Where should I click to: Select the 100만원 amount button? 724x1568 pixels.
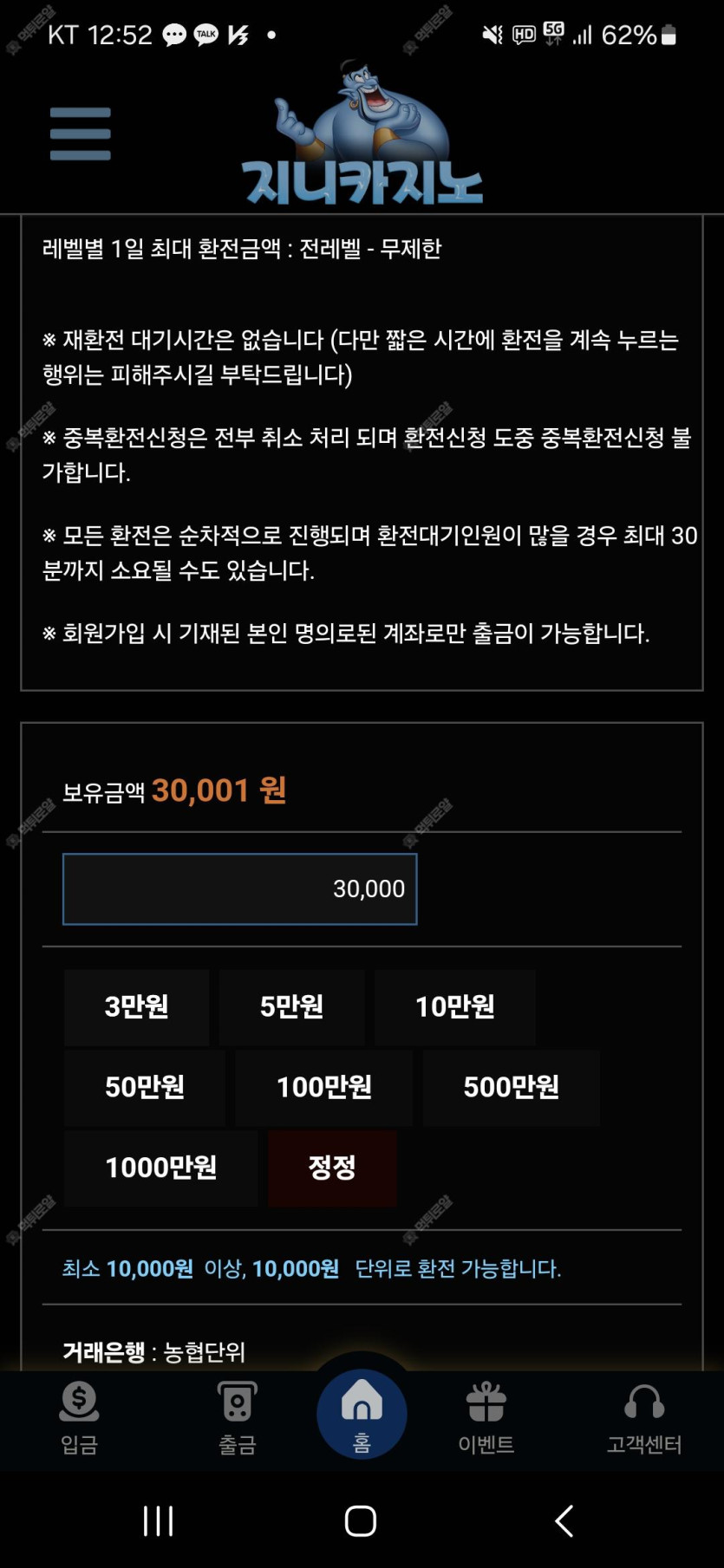pyautogui.click(x=324, y=1088)
